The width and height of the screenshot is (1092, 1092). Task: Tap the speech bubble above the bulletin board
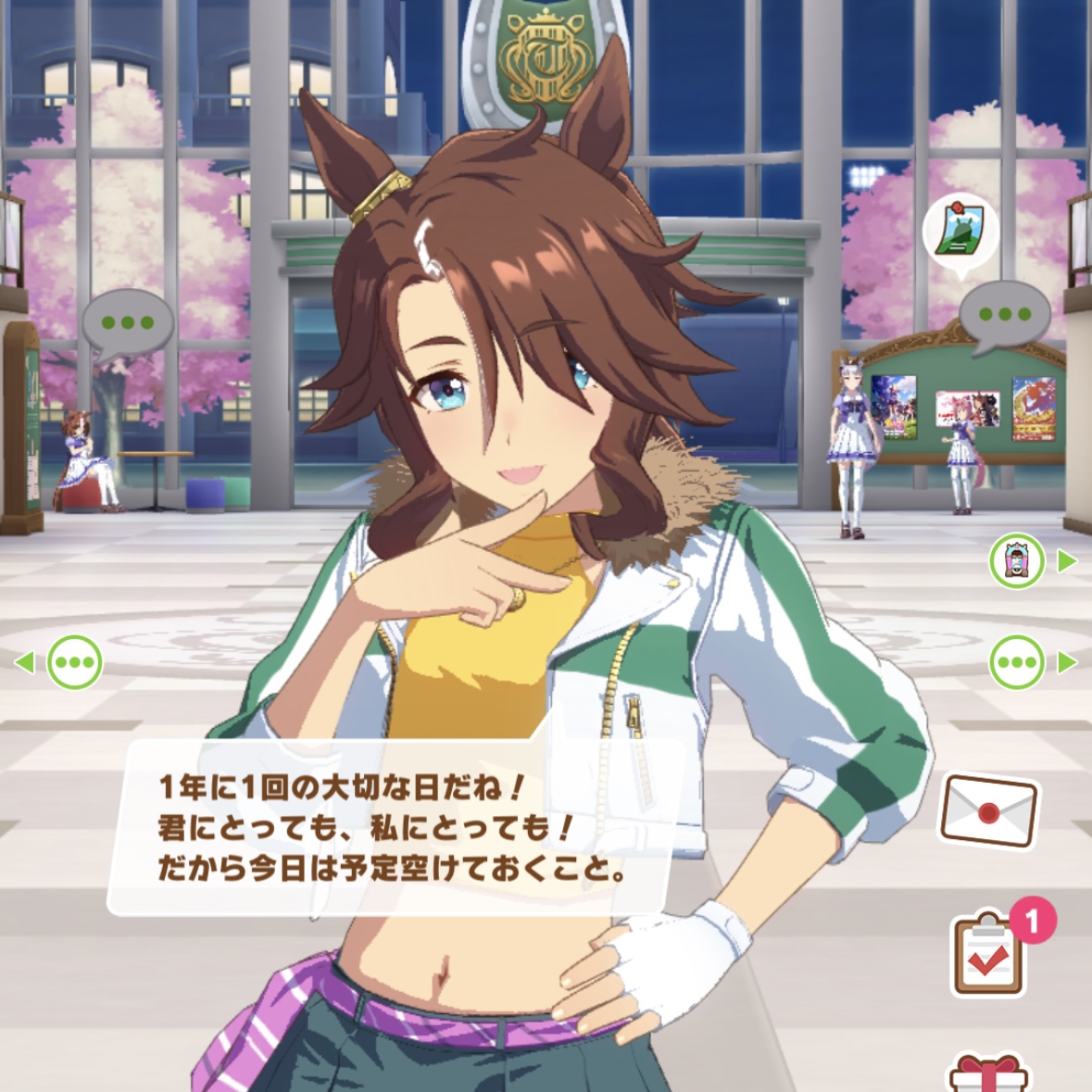[x=1005, y=317]
